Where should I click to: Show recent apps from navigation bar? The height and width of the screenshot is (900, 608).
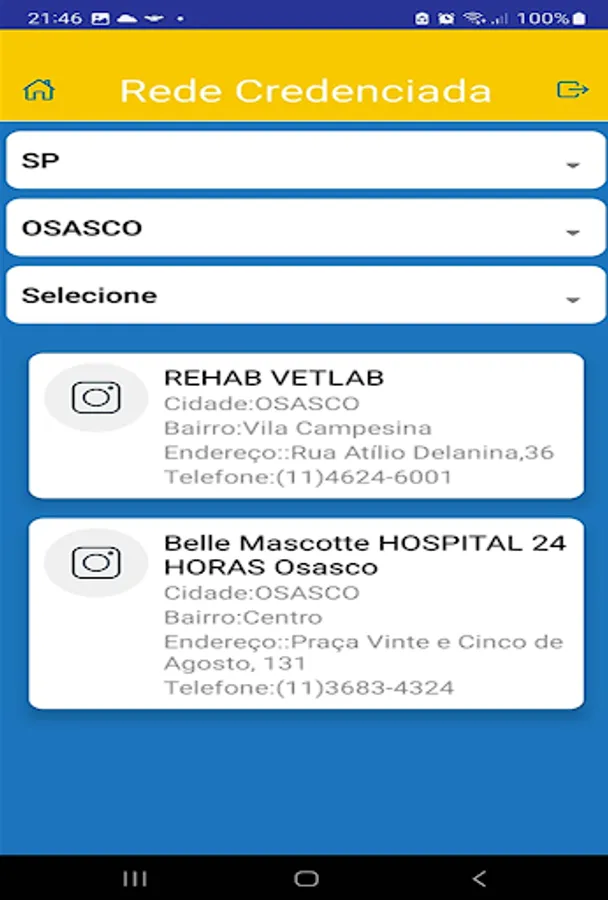pos(135,879)
